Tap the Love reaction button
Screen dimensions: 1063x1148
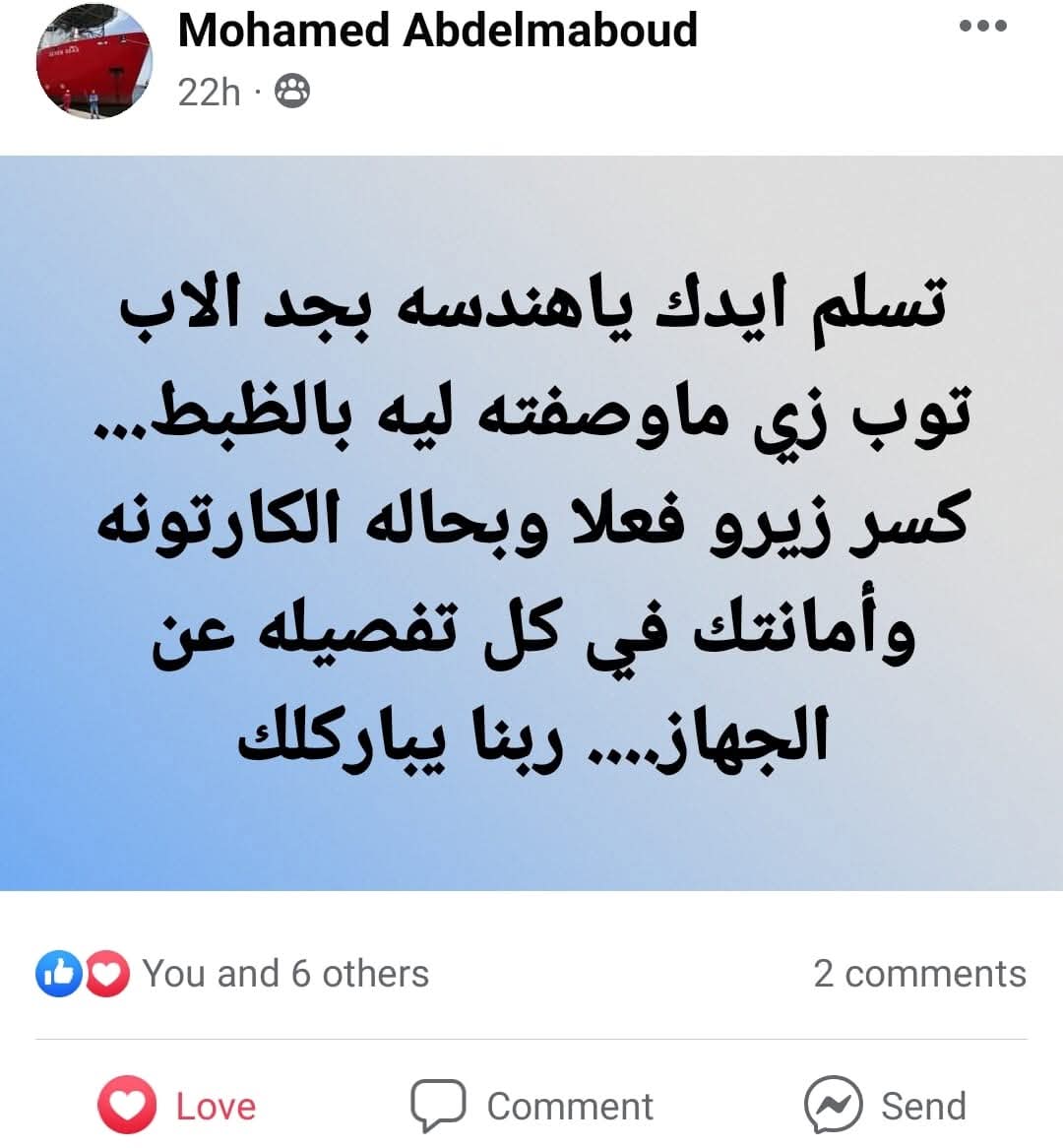(177, 1106)
